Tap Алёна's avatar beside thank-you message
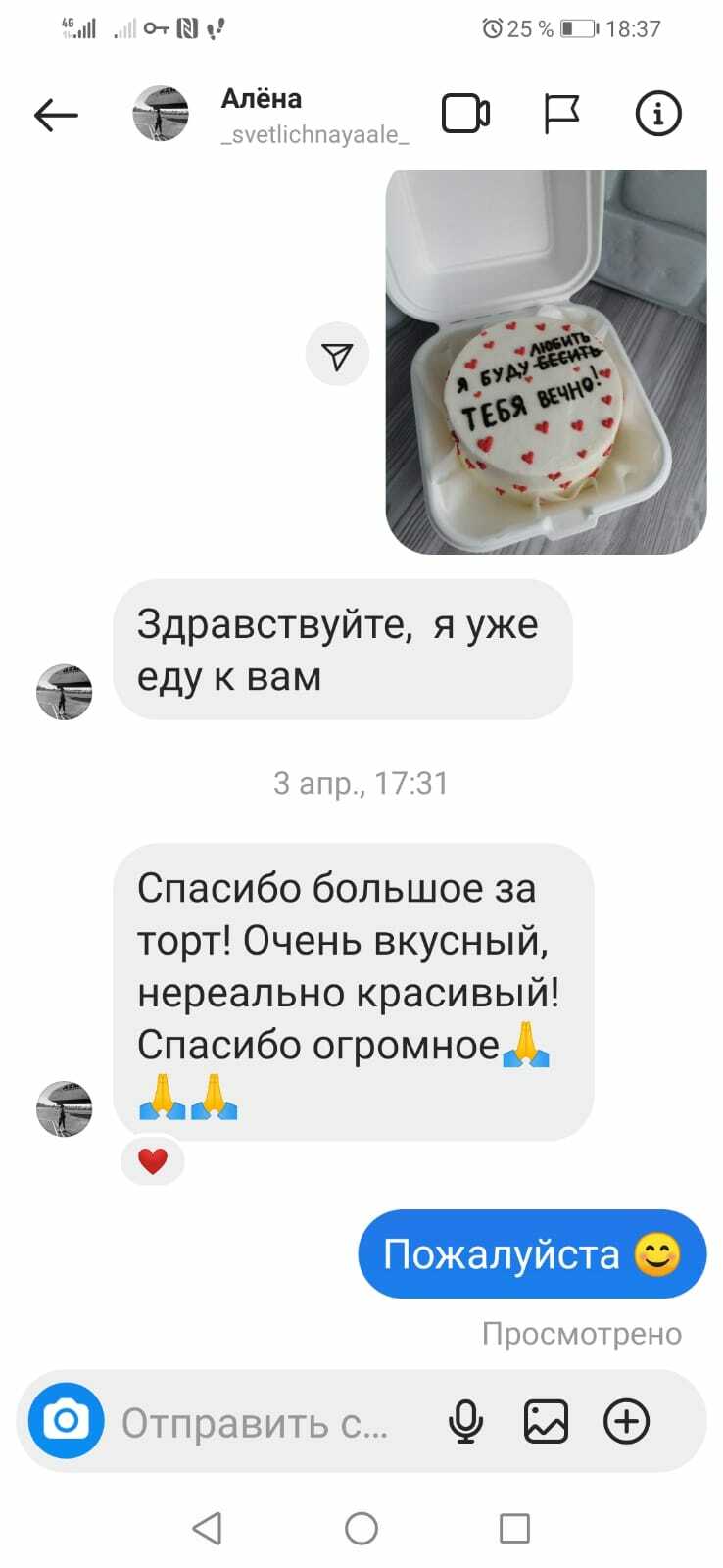723x1568 pixels. click(64, 1109)
